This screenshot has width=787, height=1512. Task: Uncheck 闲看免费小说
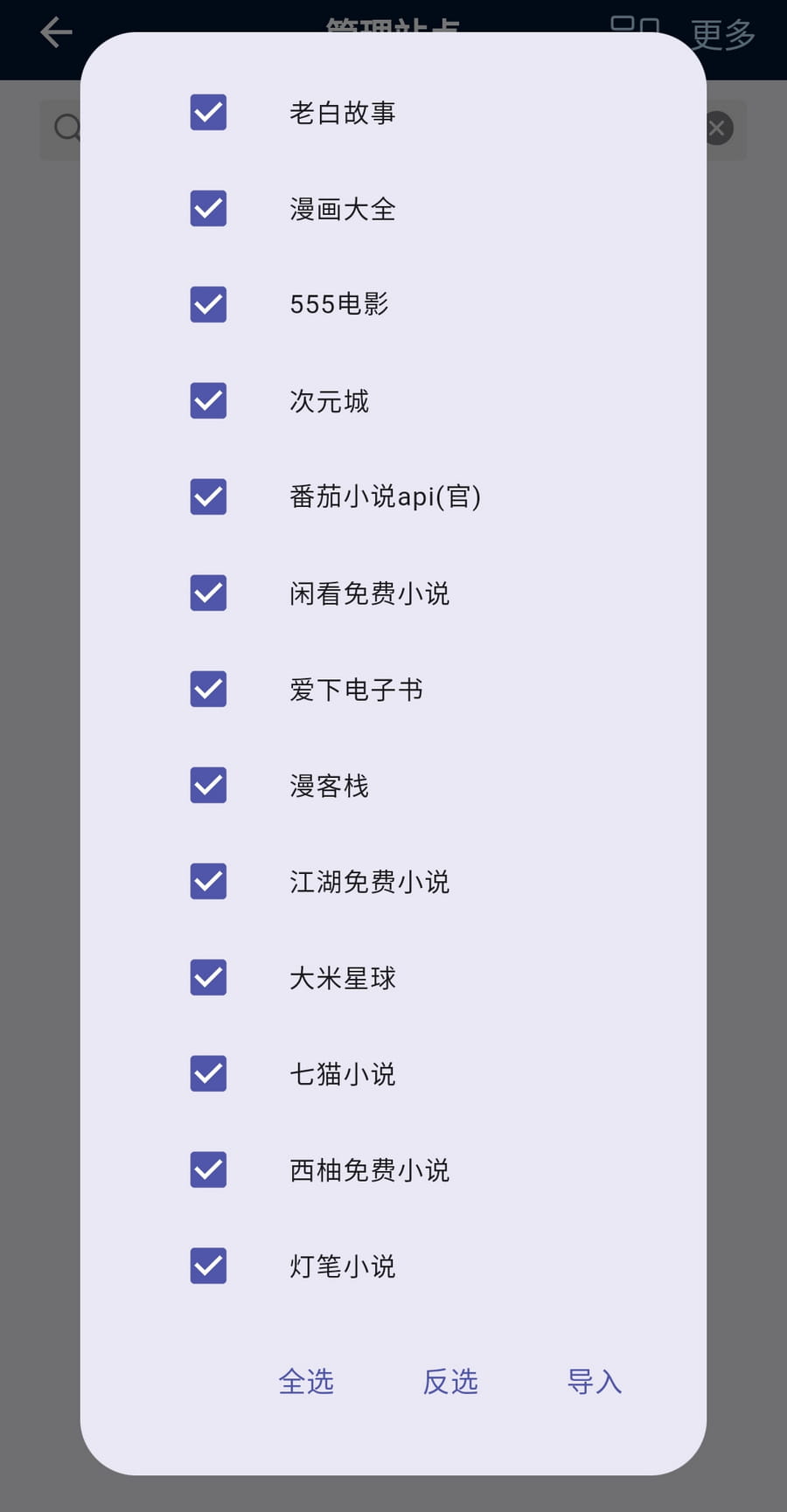pyautogui.click(x=208, y=593)
